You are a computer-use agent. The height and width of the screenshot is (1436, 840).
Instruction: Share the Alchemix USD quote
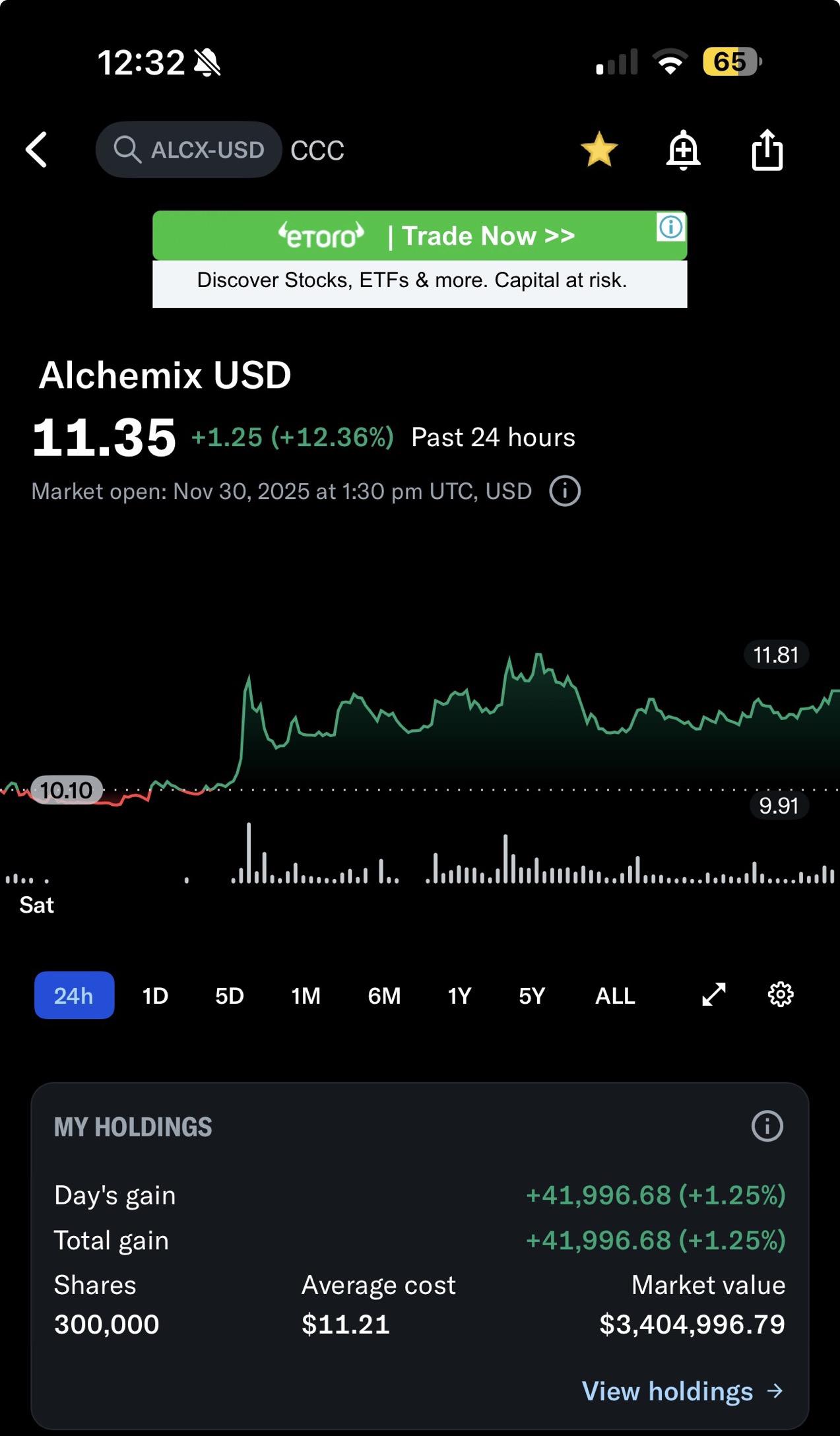(x=767, y=150)
